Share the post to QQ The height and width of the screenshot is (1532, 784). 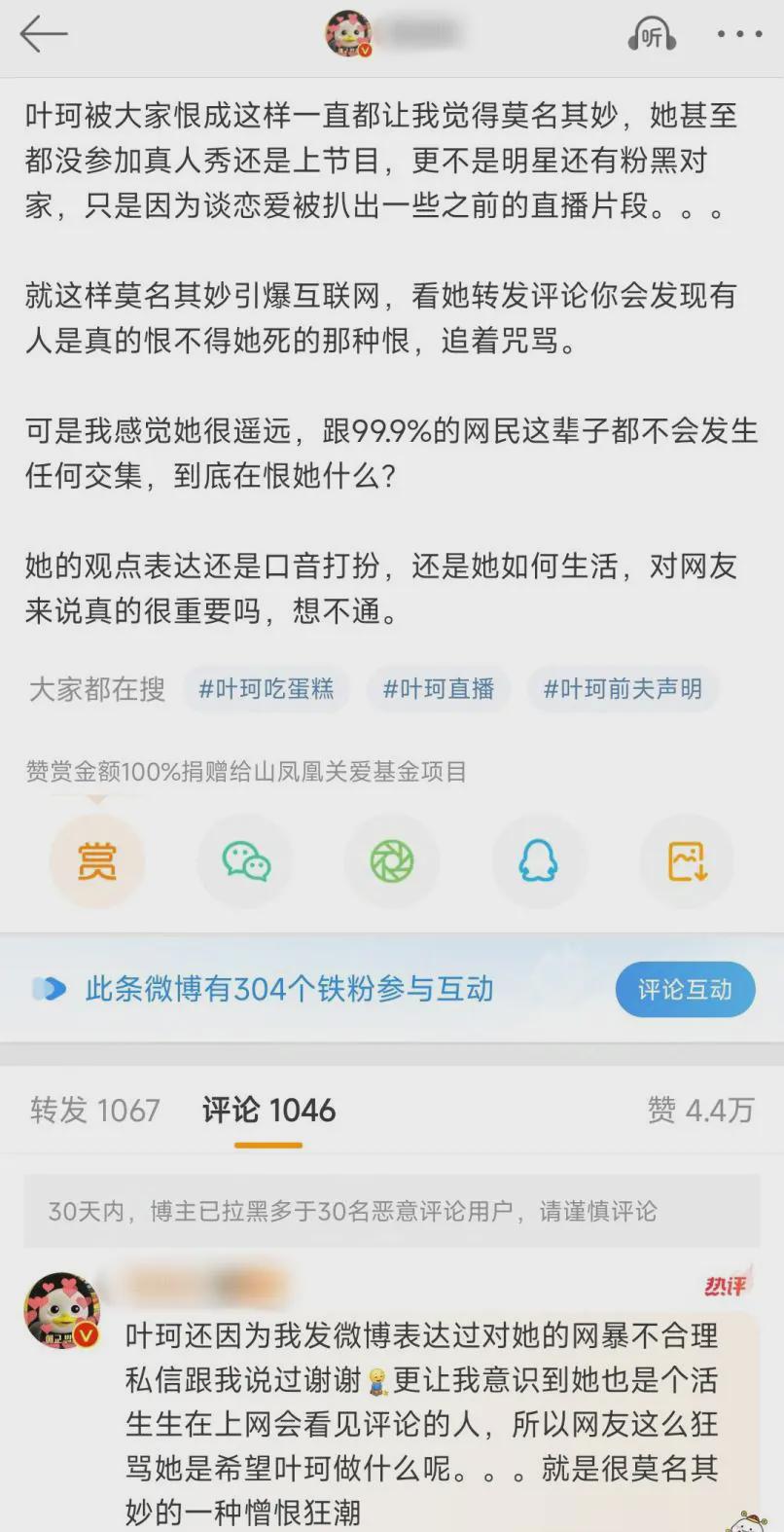pos(539,861)
